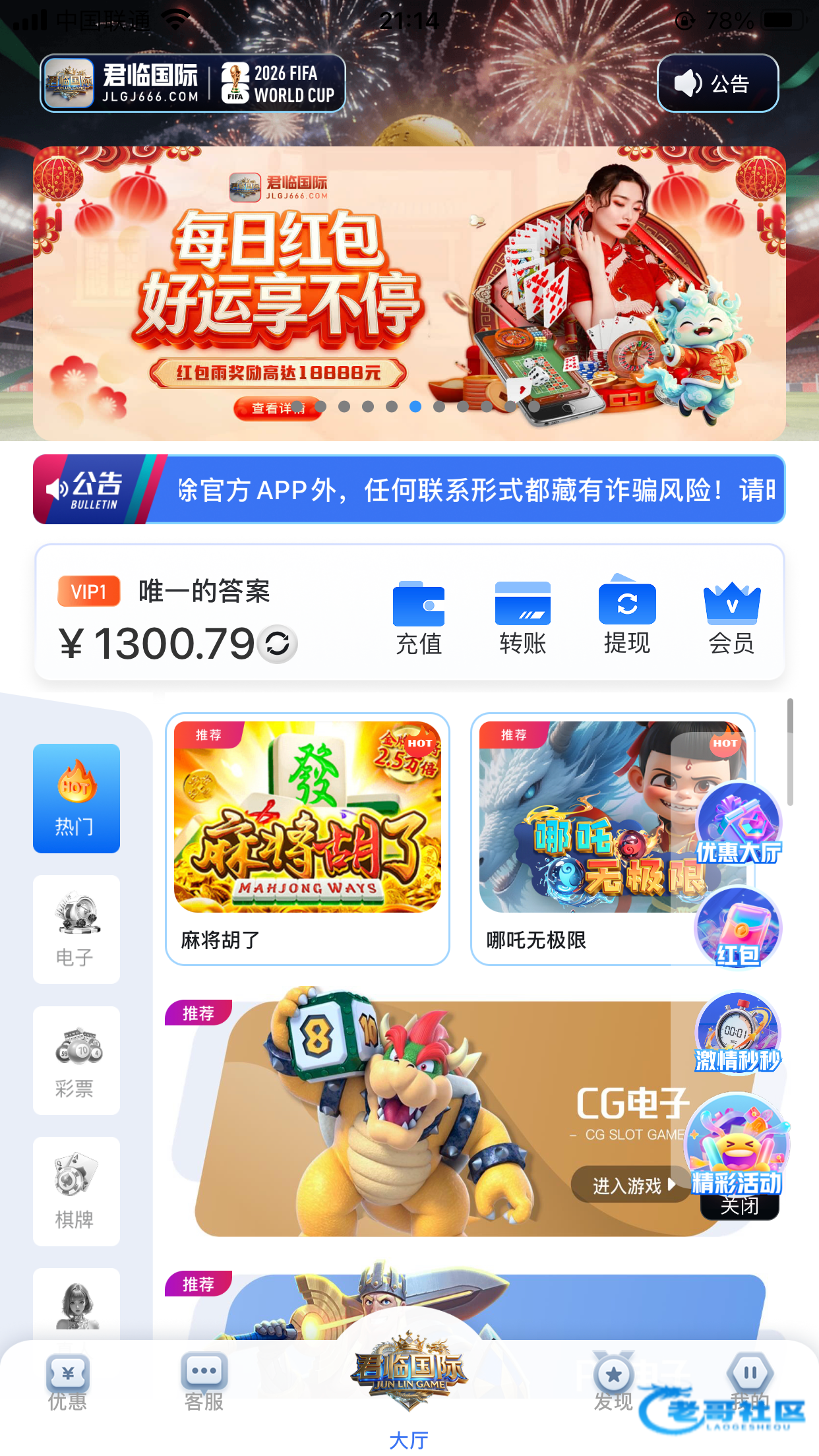Image resolution: width=819 pixels, height=1456 pixels.
Task: Open the 转账 transfer option
Action: point(522,618)
